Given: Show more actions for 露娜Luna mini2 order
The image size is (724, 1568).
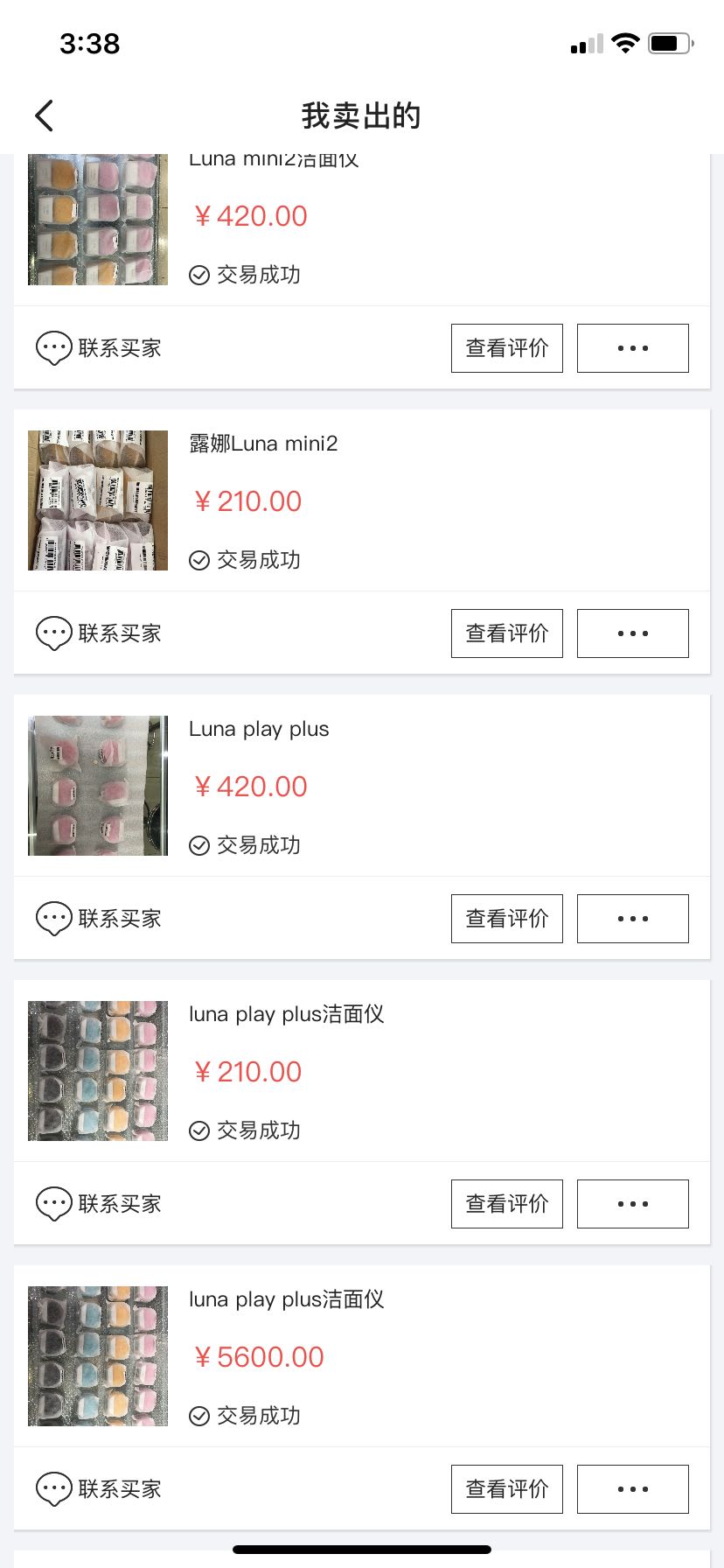Looking at the screenshot, I should click(x=632, y=633).
